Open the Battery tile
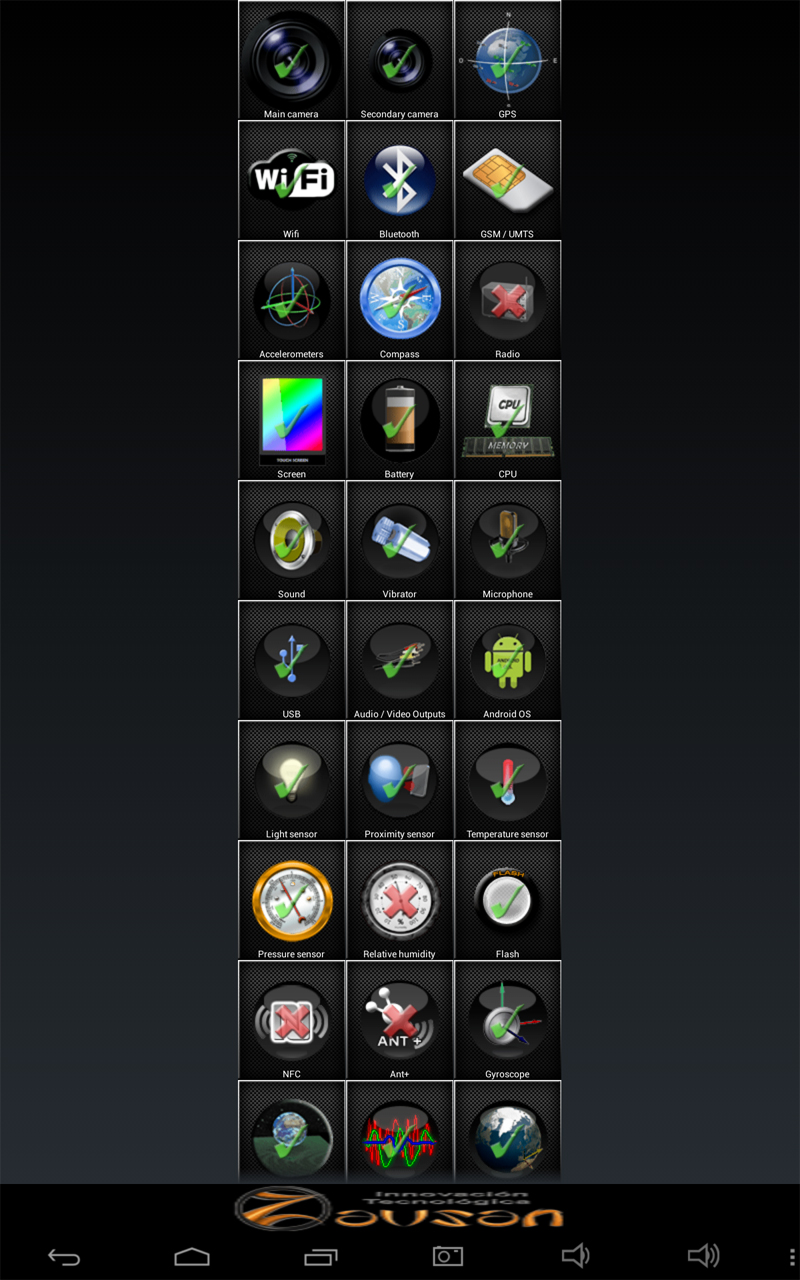Screen dimensions: 800x1280 [399, 420]
